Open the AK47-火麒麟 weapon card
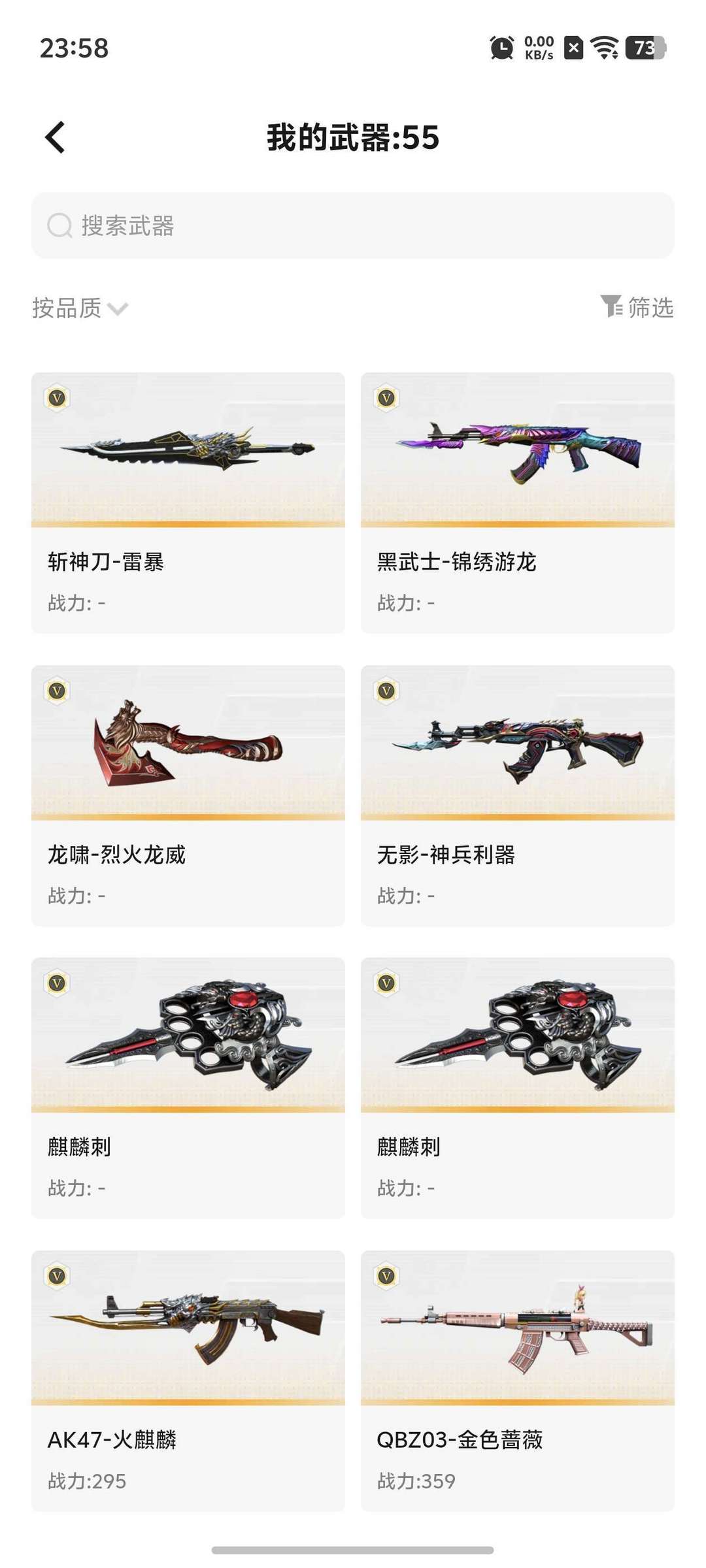Image resolution: width=706 pixels, height=1568 pixels. (188, 1380)
